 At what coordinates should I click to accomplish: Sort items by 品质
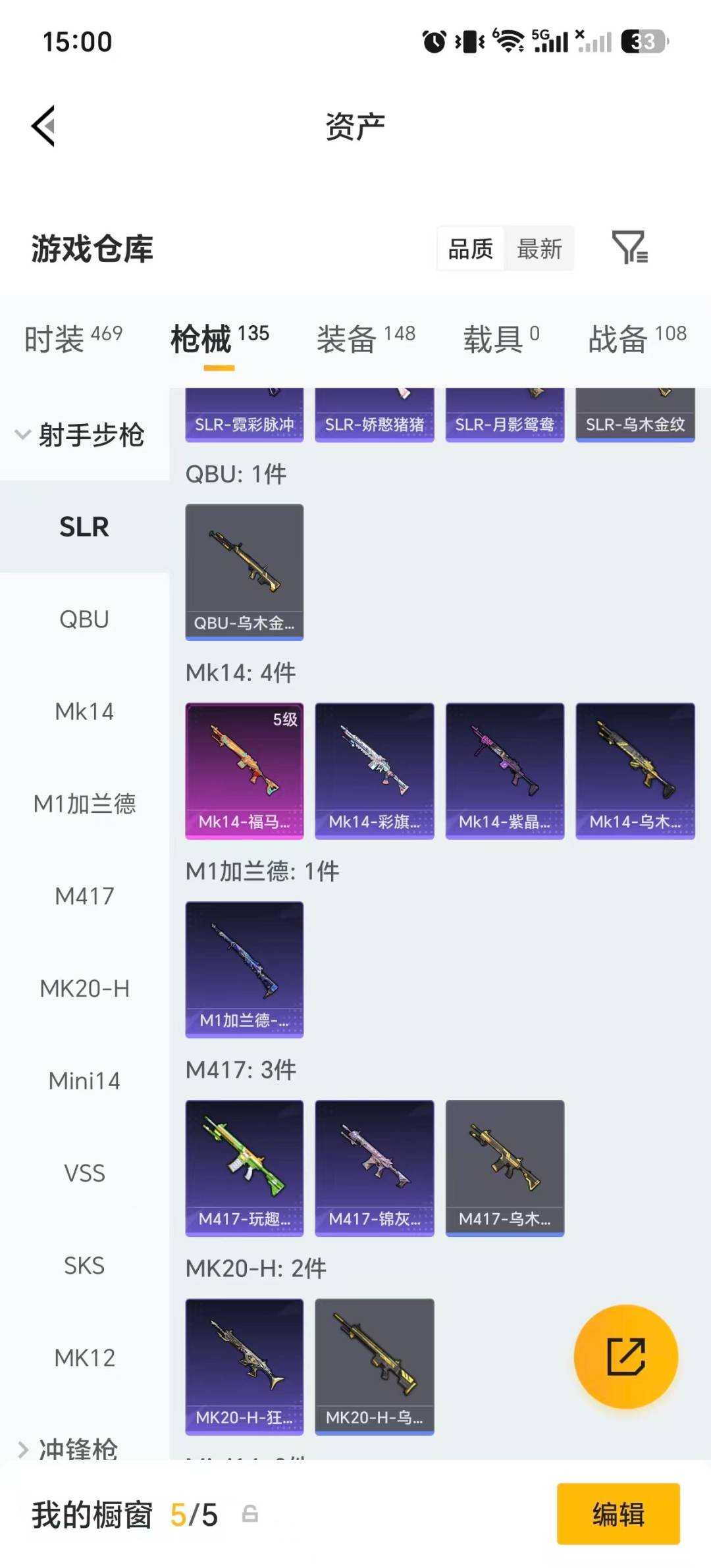tap(471, 249)
